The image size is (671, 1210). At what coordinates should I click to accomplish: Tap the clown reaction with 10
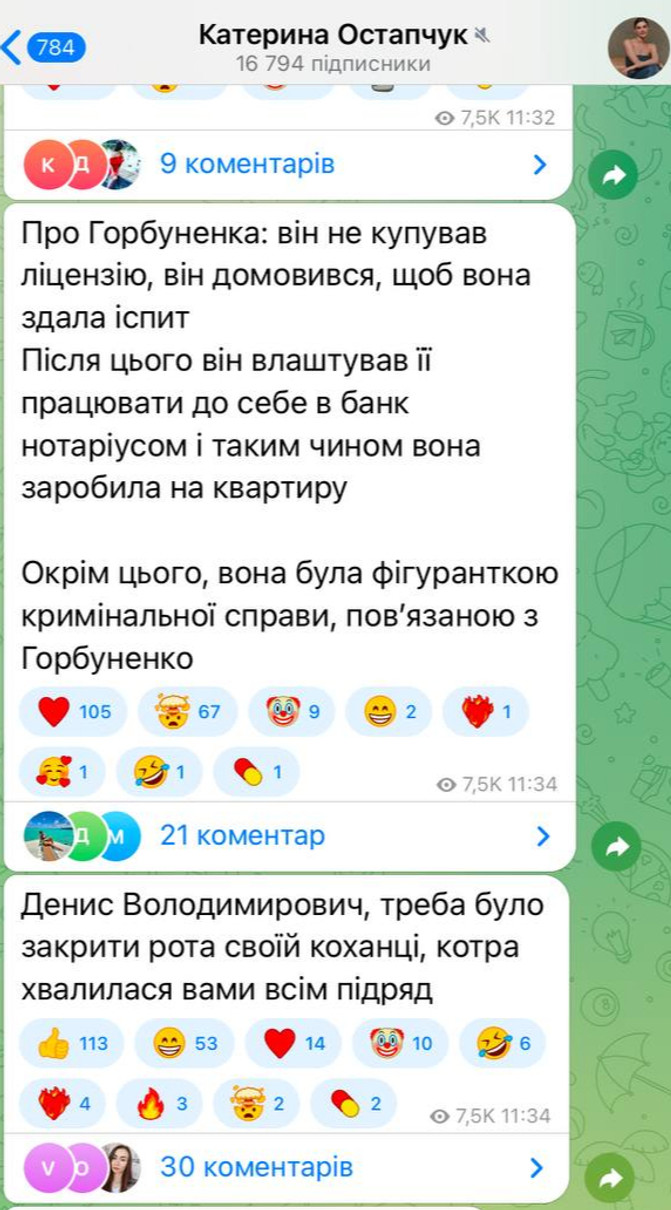[x=402, y=1043]
